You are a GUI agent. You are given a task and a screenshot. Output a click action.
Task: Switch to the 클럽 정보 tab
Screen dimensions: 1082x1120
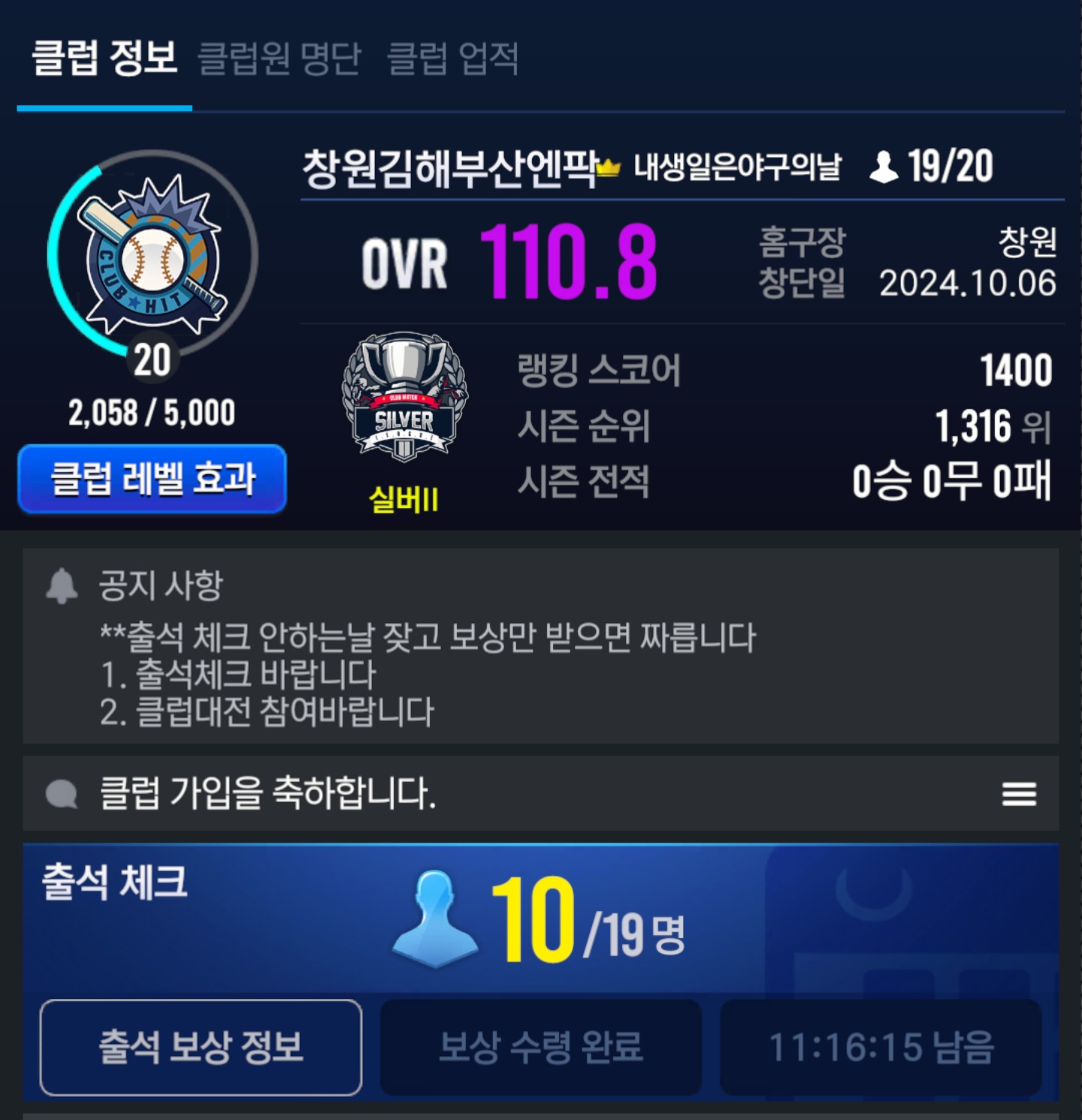coord(104,59)
